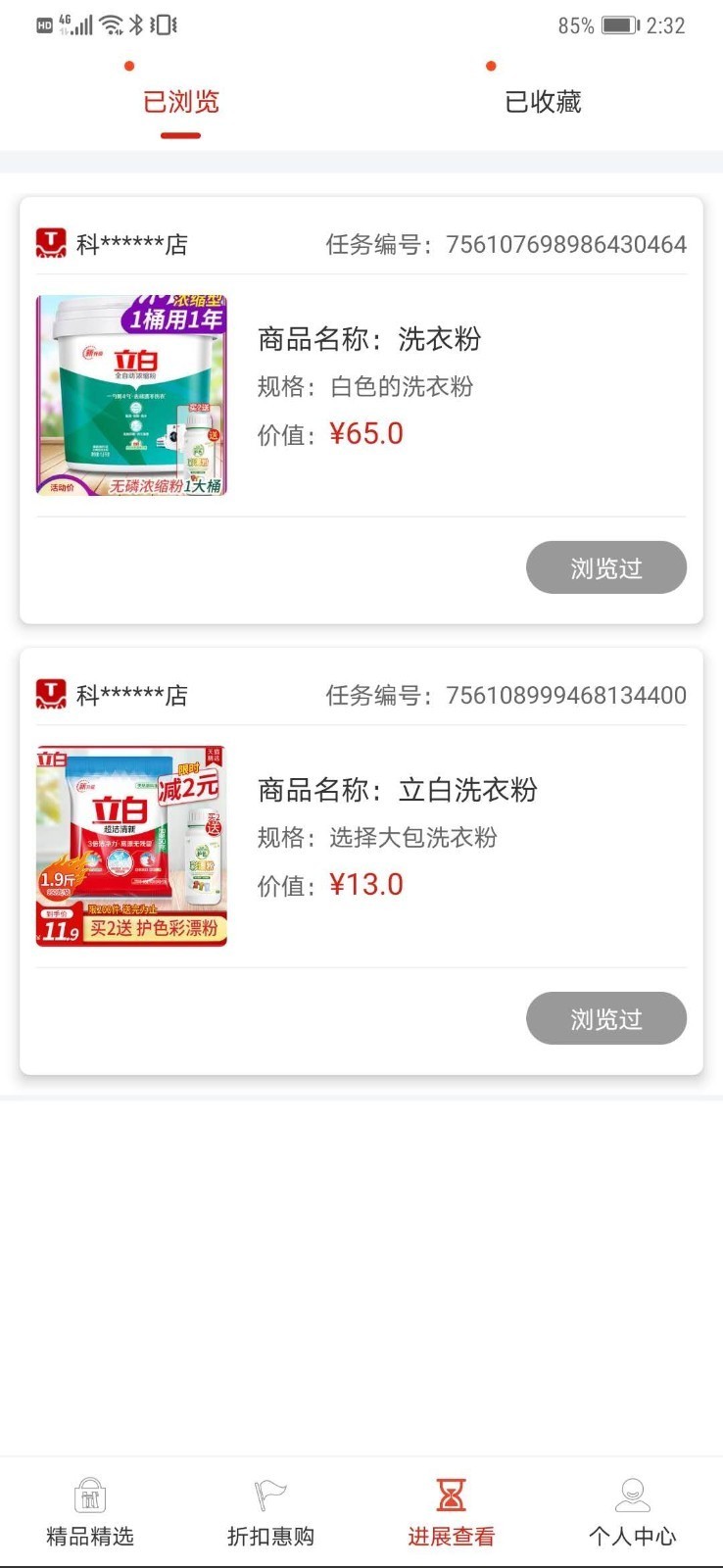
Task: Switch to the 已收藏 tab
Action: pyautogui.click(x=544, y=101)
